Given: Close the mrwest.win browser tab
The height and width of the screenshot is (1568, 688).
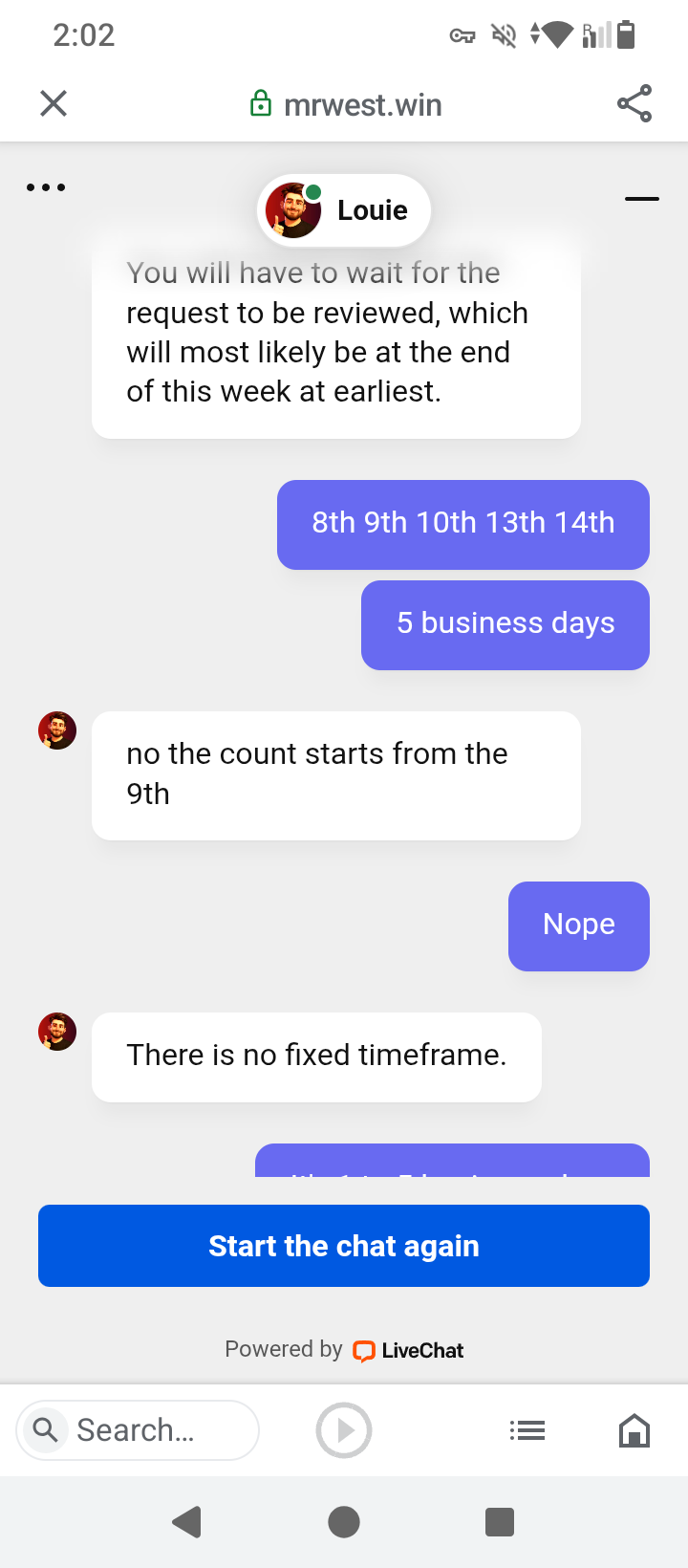Looking at the screenshot, I should tap(54, 103).
